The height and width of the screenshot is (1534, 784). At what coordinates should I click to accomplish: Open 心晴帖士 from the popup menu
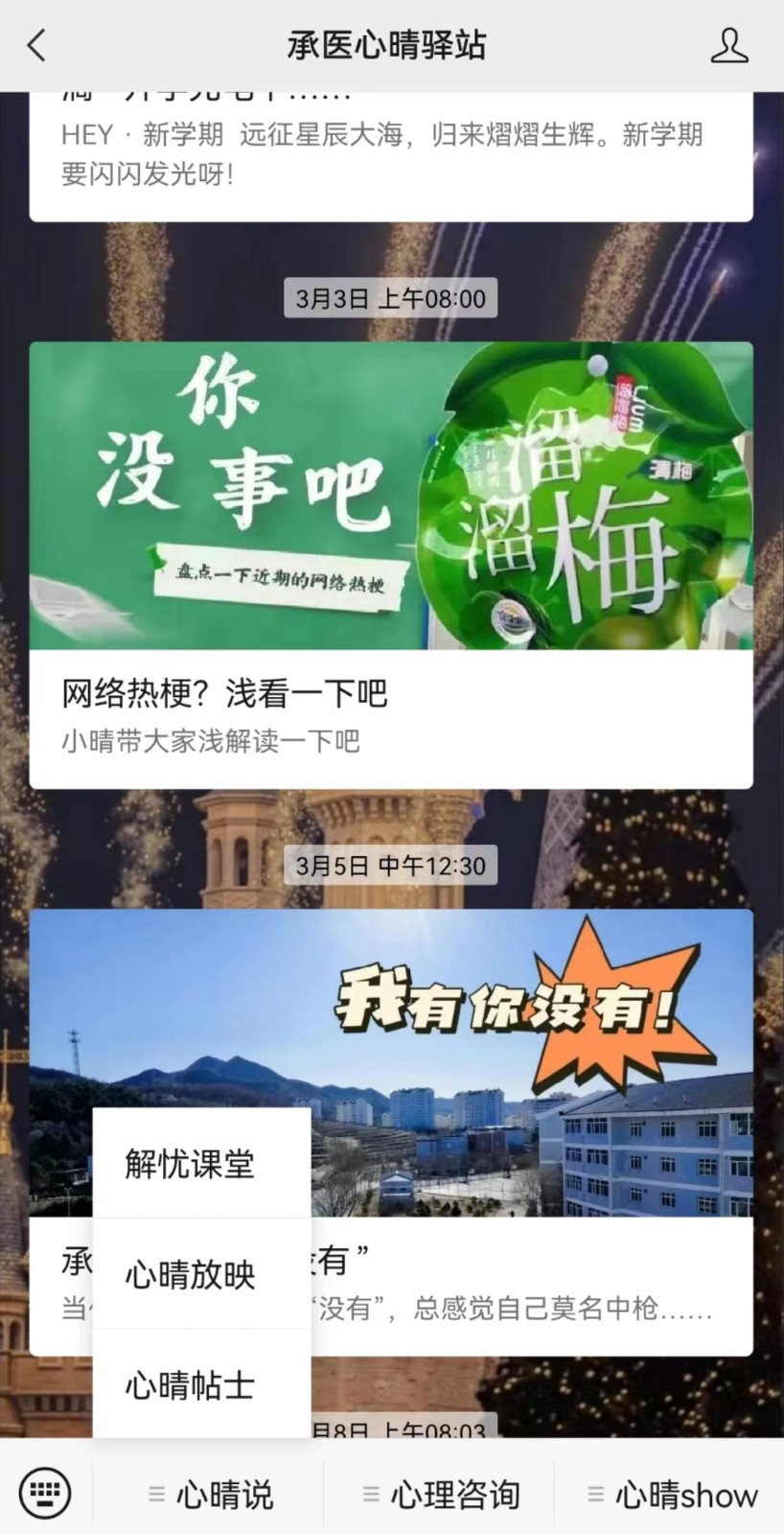point(190,1385)
